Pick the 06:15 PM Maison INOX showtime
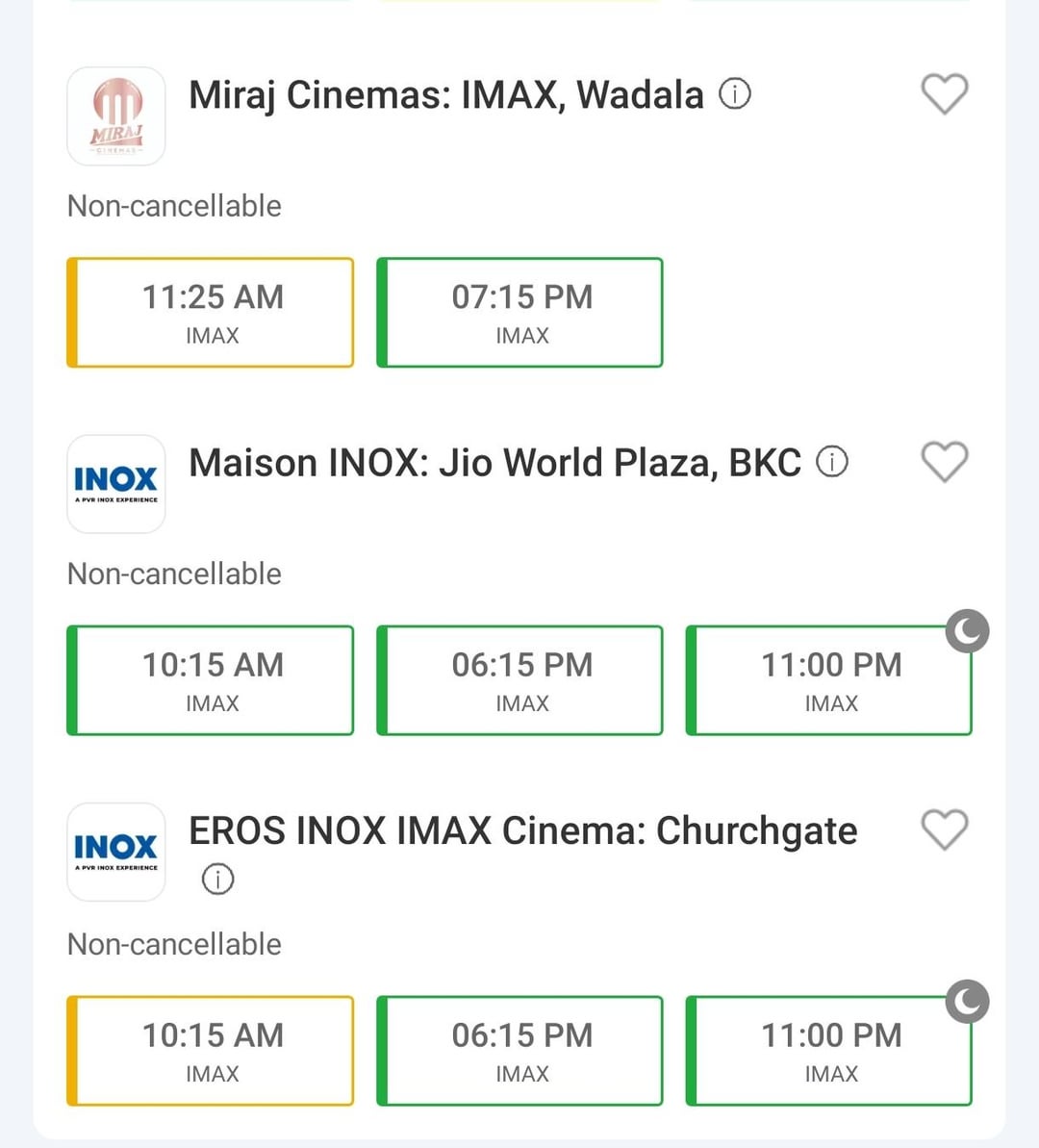1039x1148 pixels. (520, 680)
